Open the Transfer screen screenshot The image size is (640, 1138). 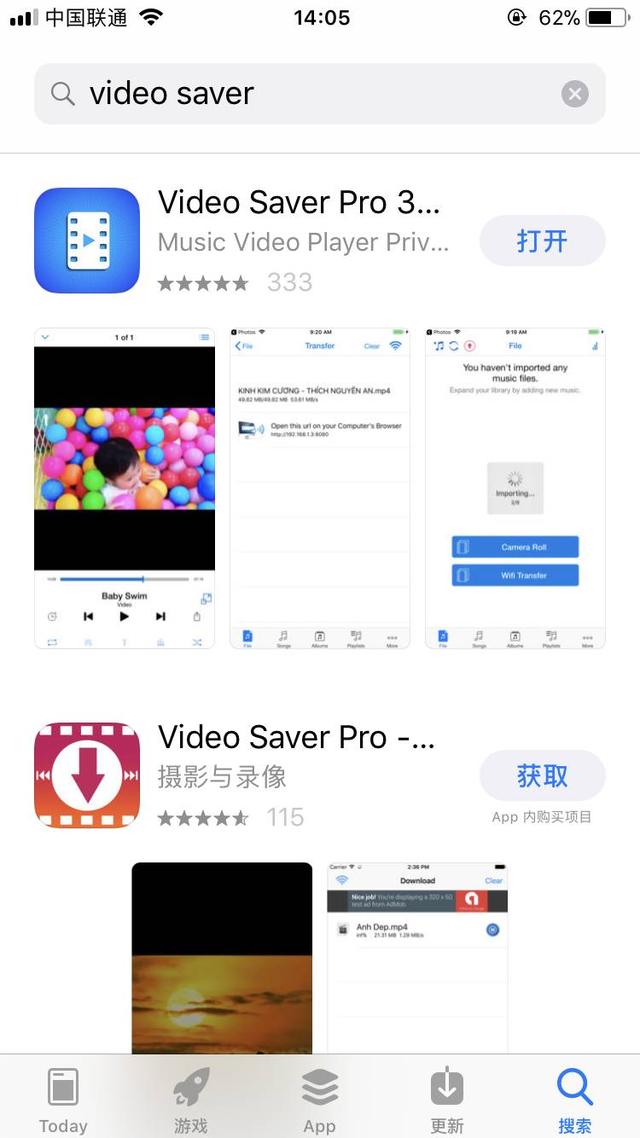320,488
